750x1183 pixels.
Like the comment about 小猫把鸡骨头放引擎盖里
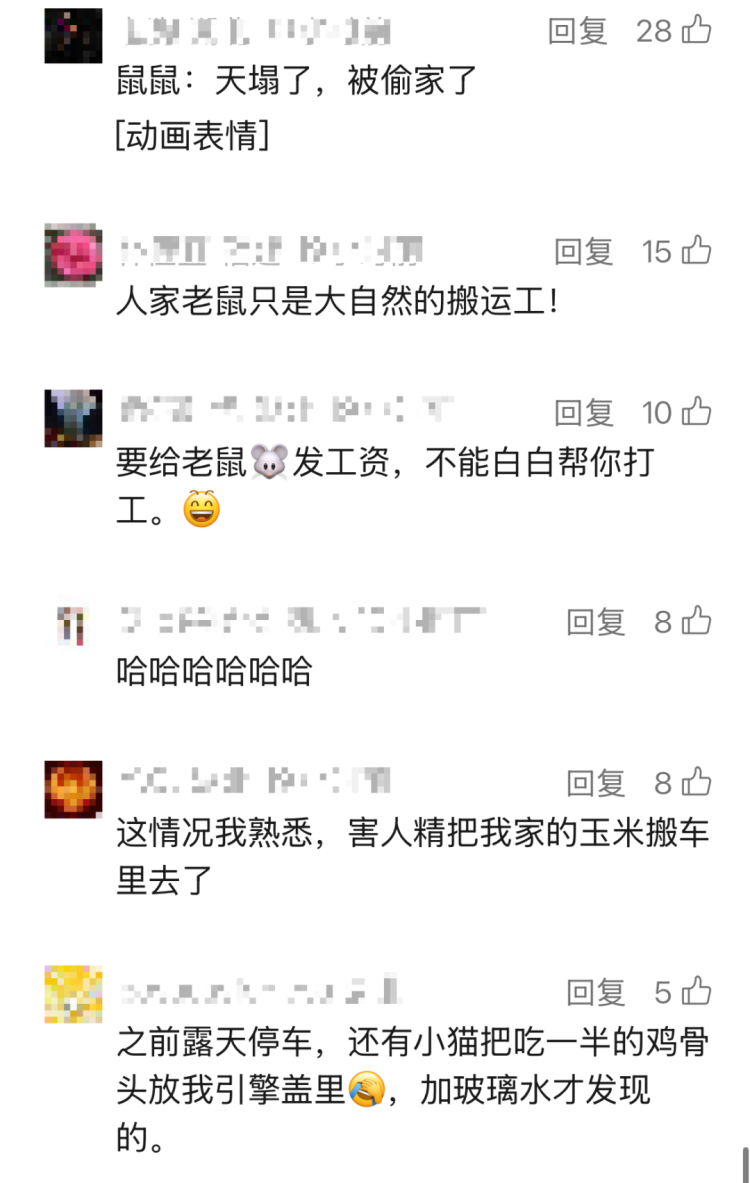point(696,991)
